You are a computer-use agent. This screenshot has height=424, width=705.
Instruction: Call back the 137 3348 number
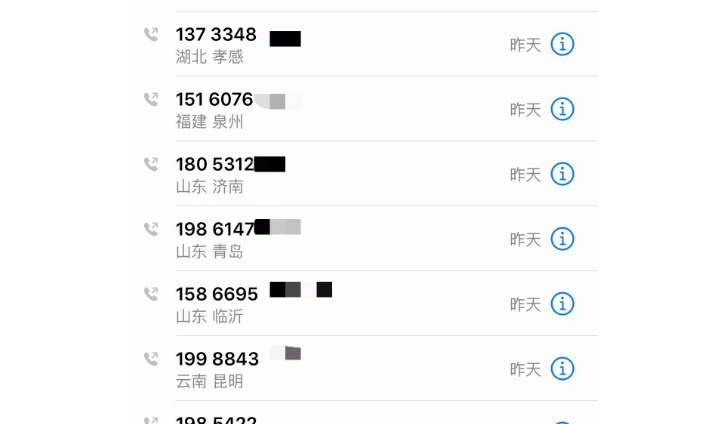click(x=300, y=45)
